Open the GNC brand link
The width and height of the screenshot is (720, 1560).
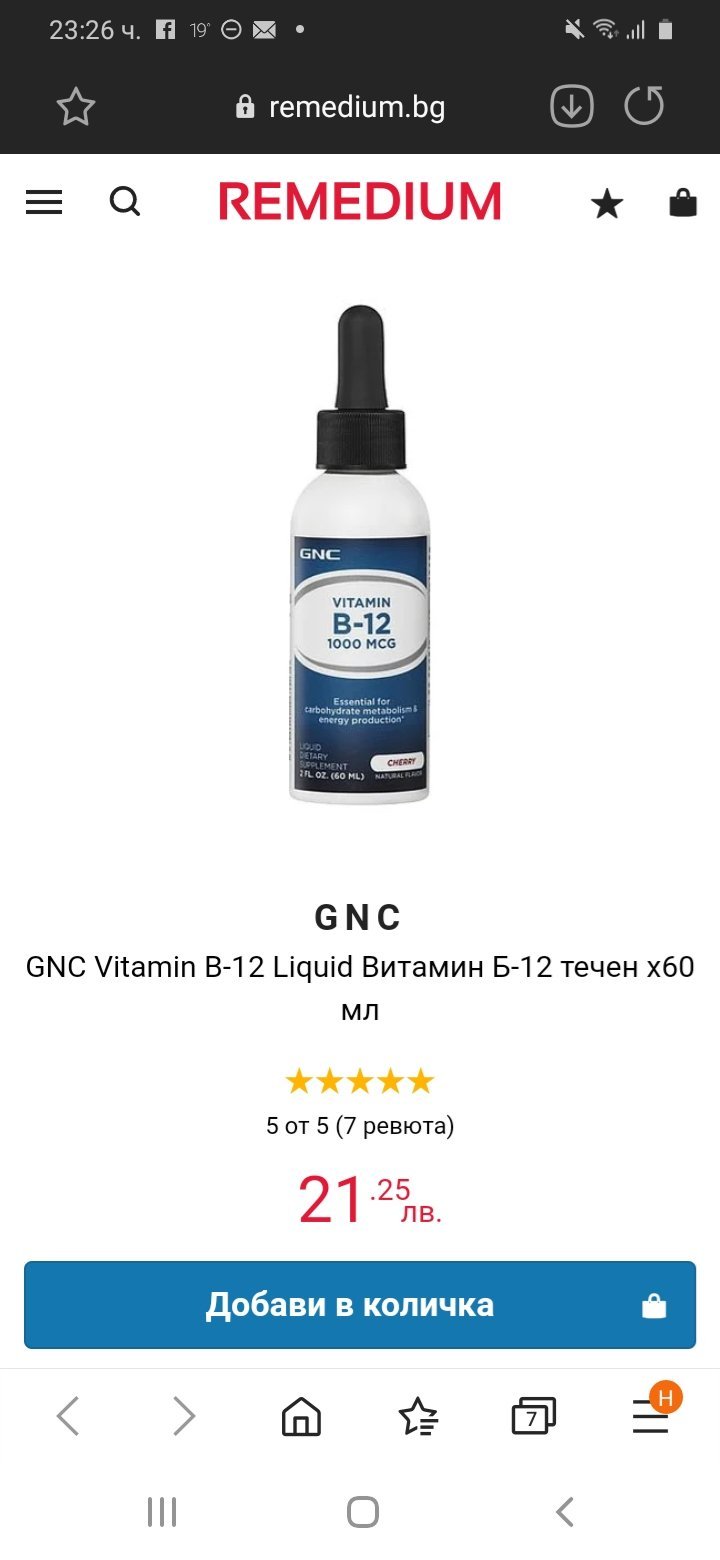359,917
